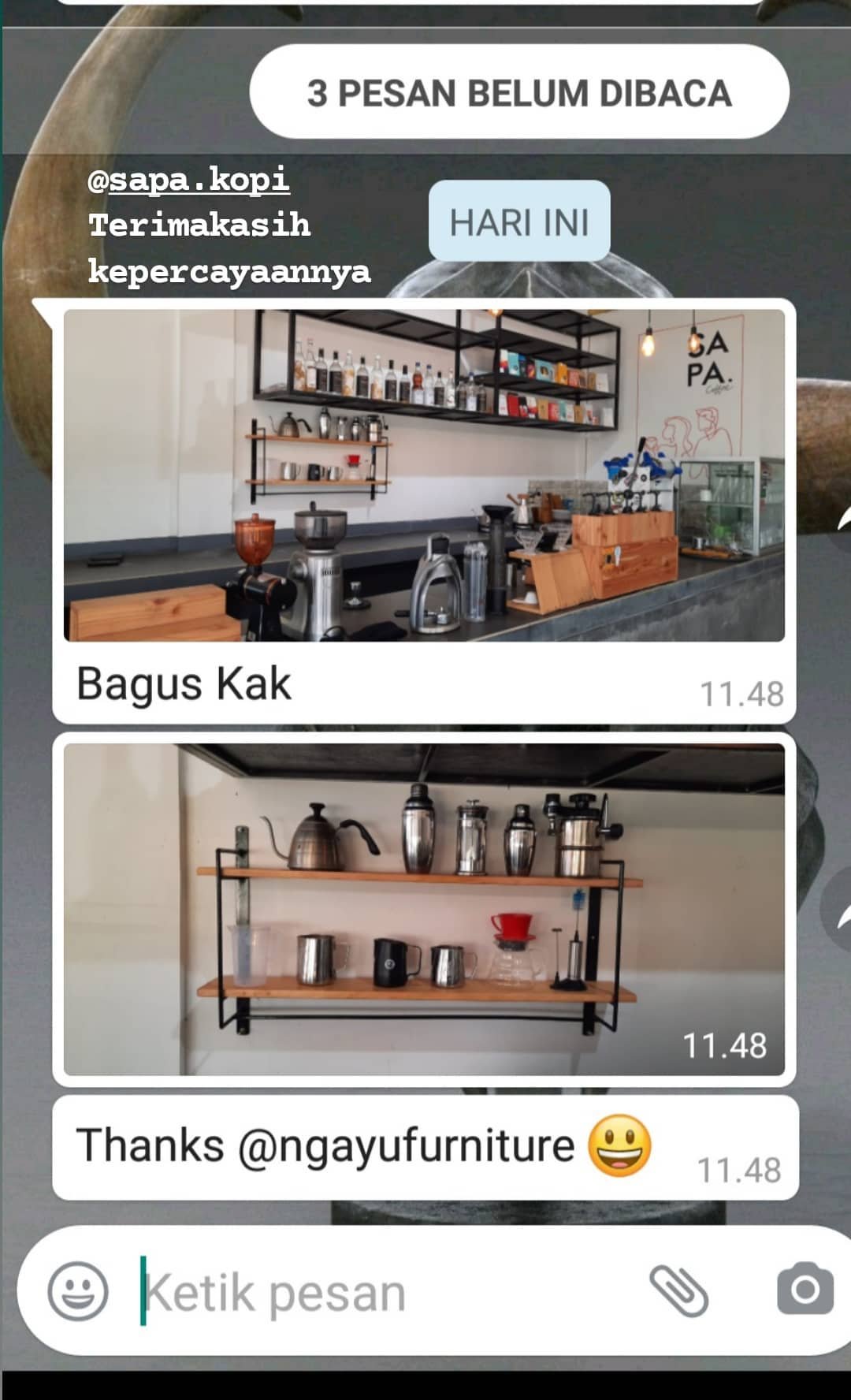Image resolution: width=851 pixels, height=1400 pixels.
Task: Open the emoji picker in message bar
Action: pyautogui.click(x=77, y=1290)
